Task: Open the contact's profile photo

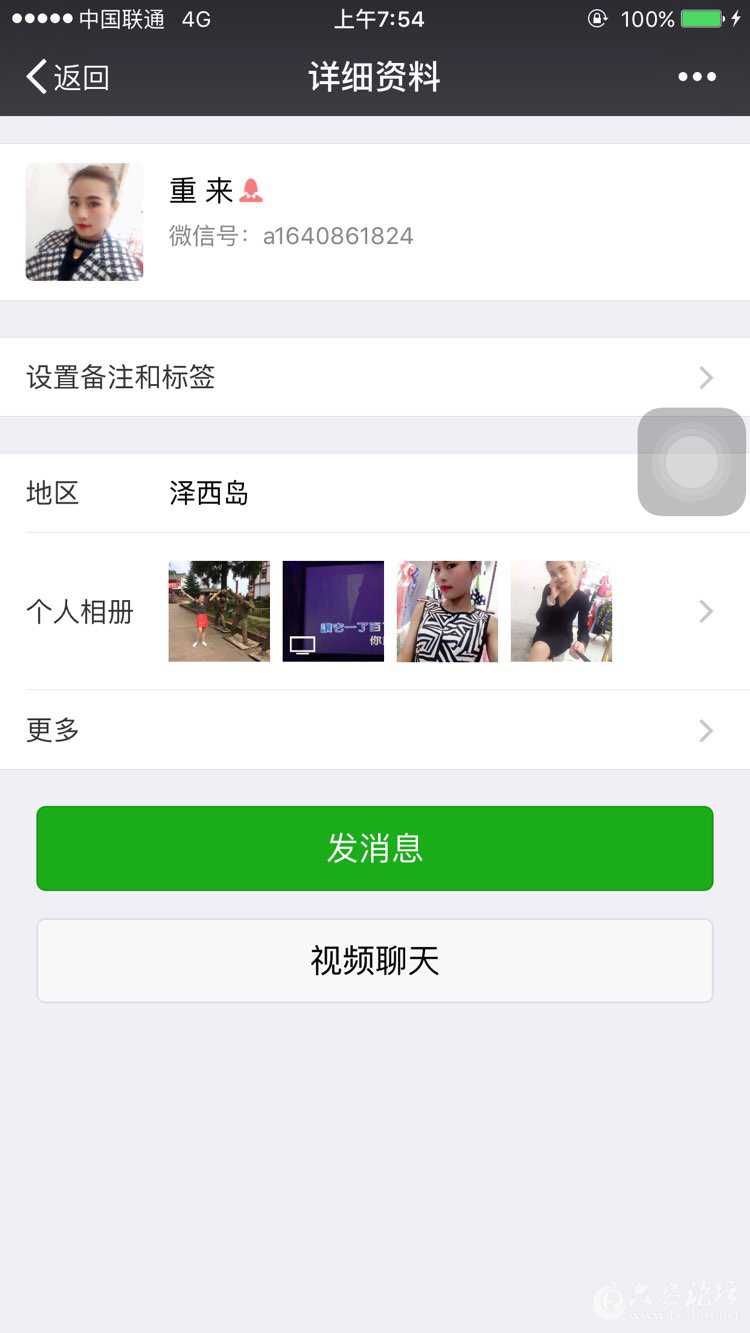Action: (x=84, y=222)
